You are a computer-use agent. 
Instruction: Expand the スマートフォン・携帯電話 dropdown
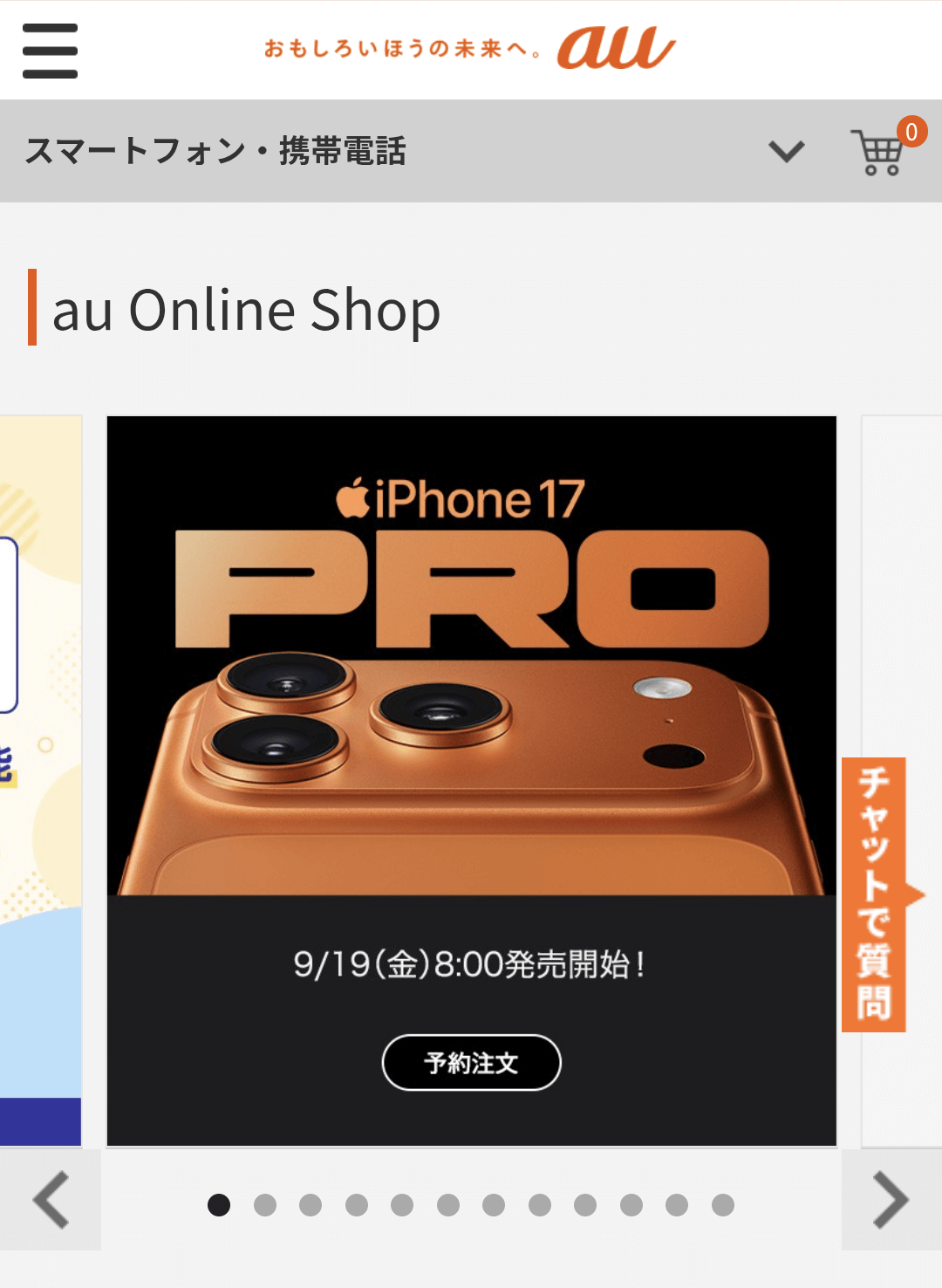point(786,152)
